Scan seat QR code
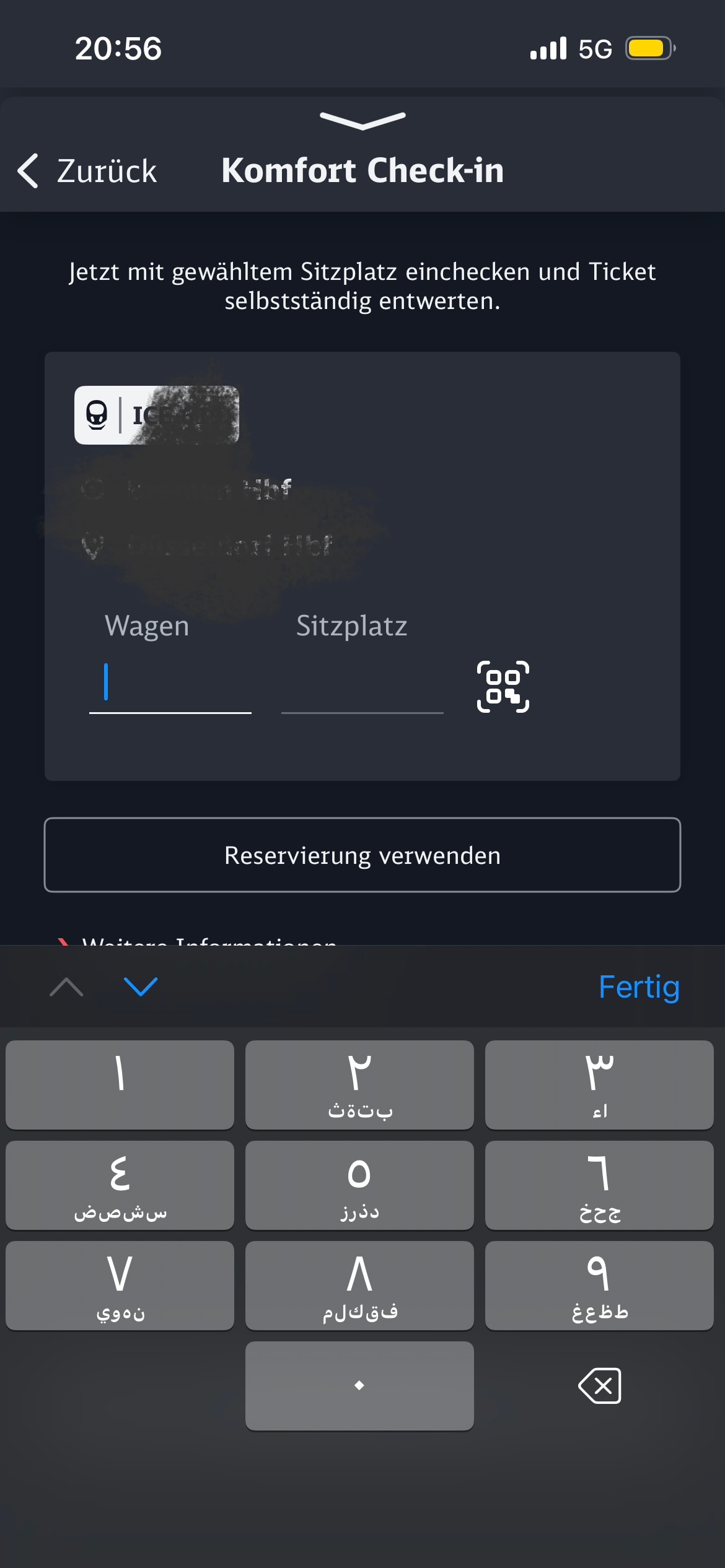The height and width of the screenshot is (1568, 725). 503,686
